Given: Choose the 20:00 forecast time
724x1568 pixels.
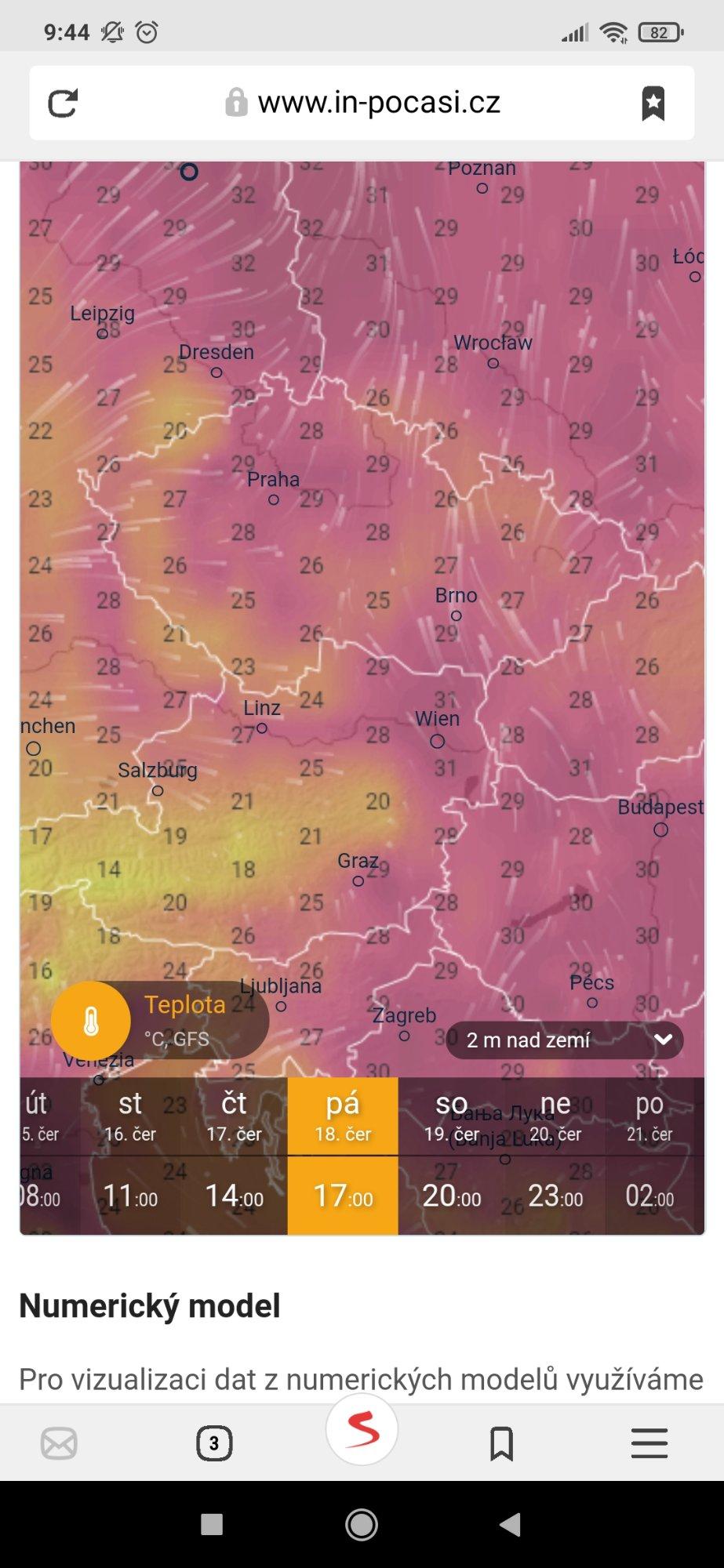Looking at the screenshot, I should pyautogui.click(x=451, y=1196).
